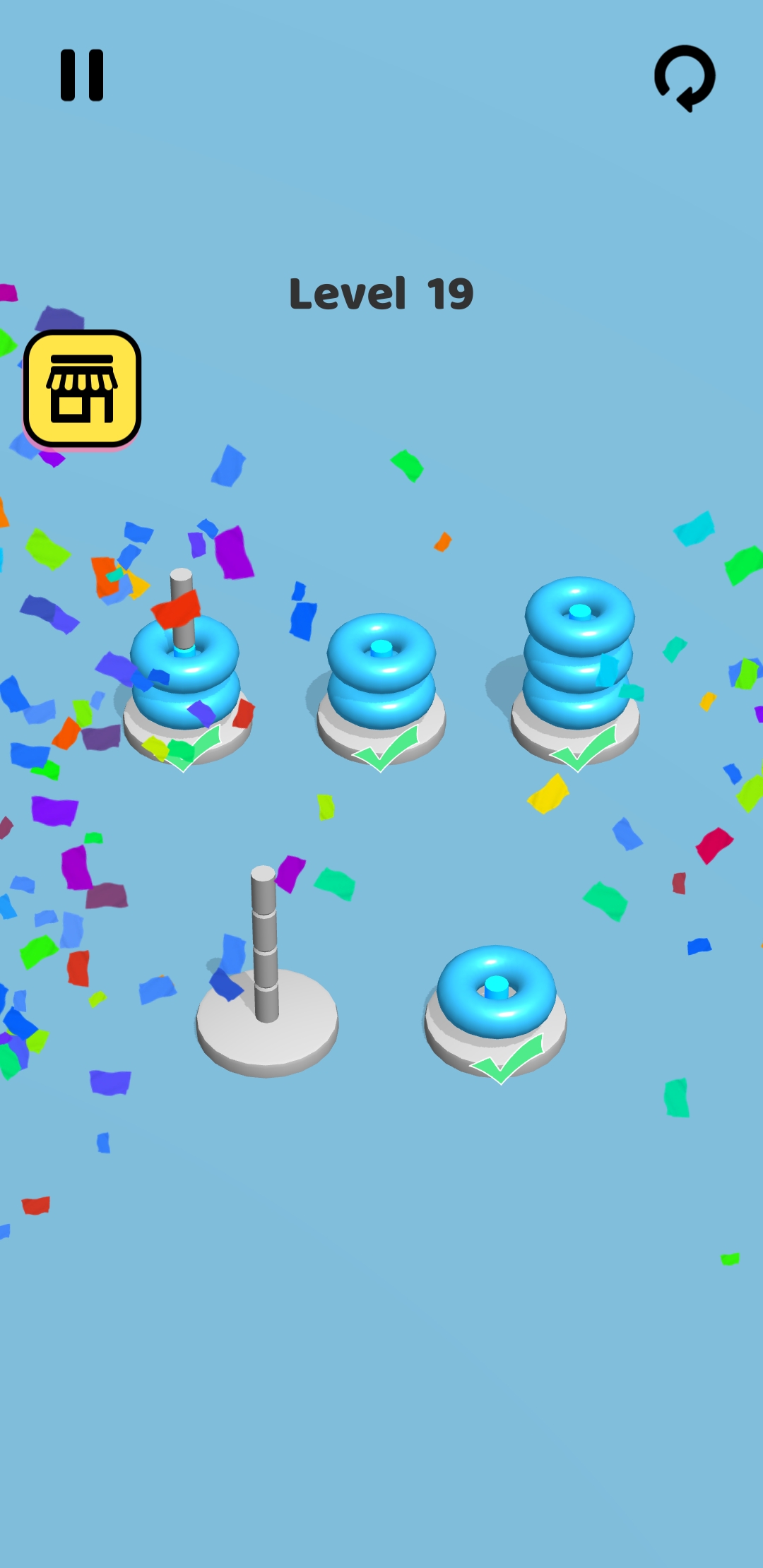The height and width of the screenshot is (1568, 763).
Task: Pause the game
Action: [x=82, y=76]
